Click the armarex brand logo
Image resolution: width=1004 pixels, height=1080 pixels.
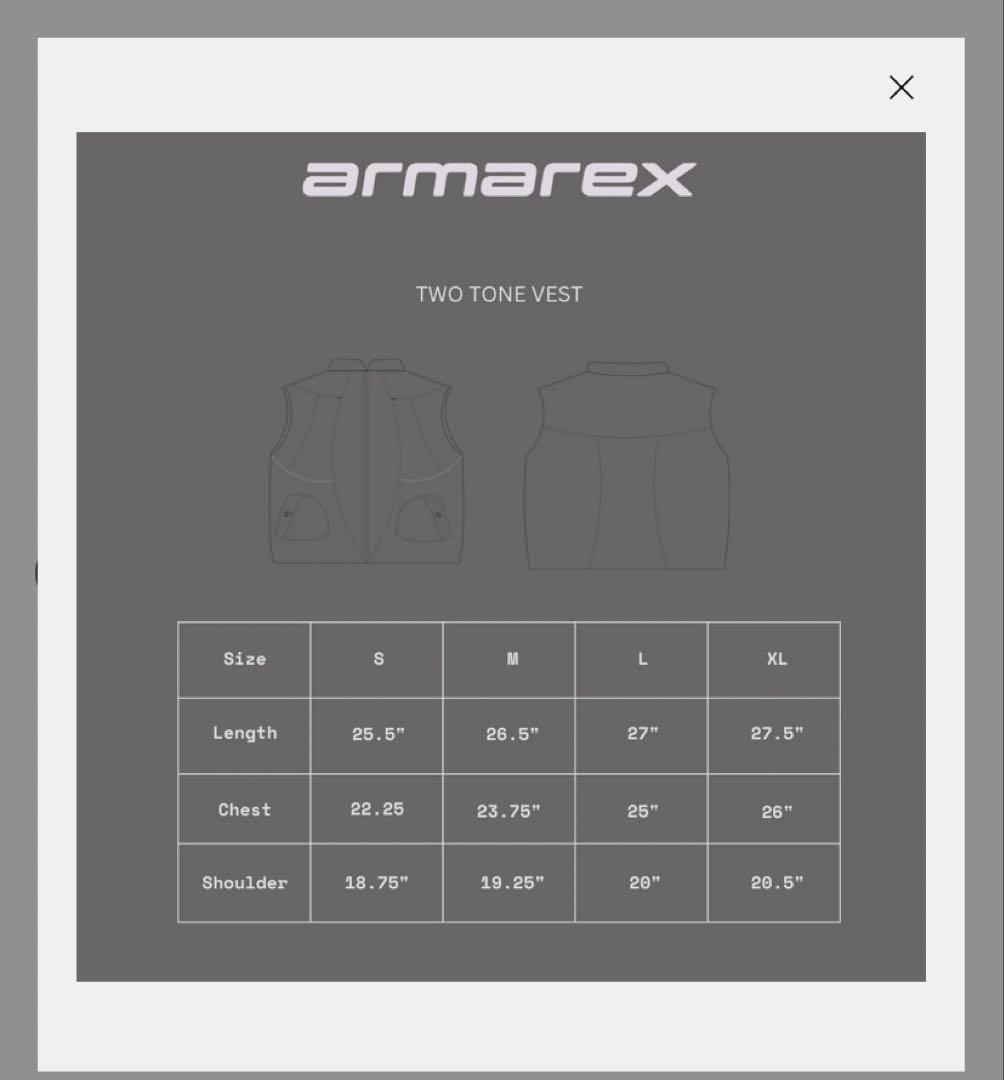click(x=500, y=178)
